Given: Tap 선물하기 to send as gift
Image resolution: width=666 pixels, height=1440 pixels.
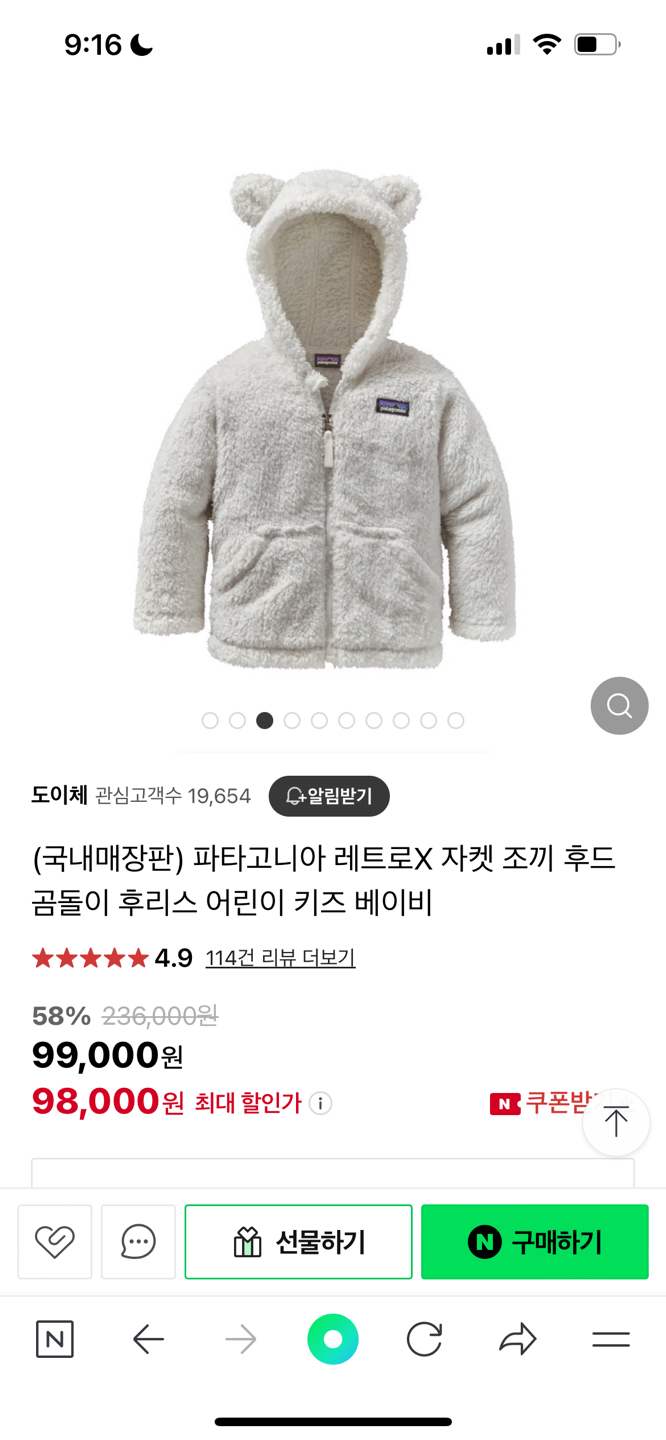Looking at the screenshot, I should (298, 1242).
